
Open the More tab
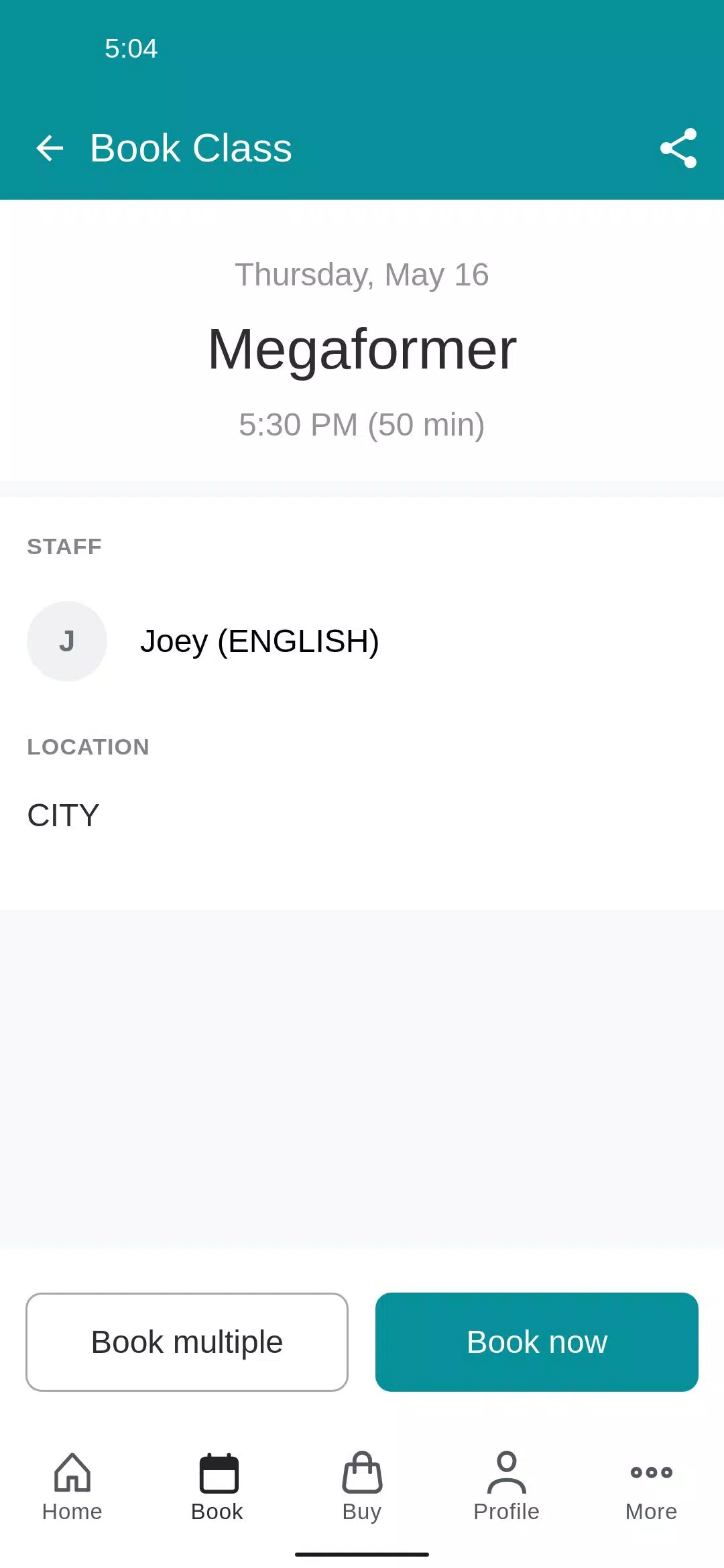[x=652, y=1487]
